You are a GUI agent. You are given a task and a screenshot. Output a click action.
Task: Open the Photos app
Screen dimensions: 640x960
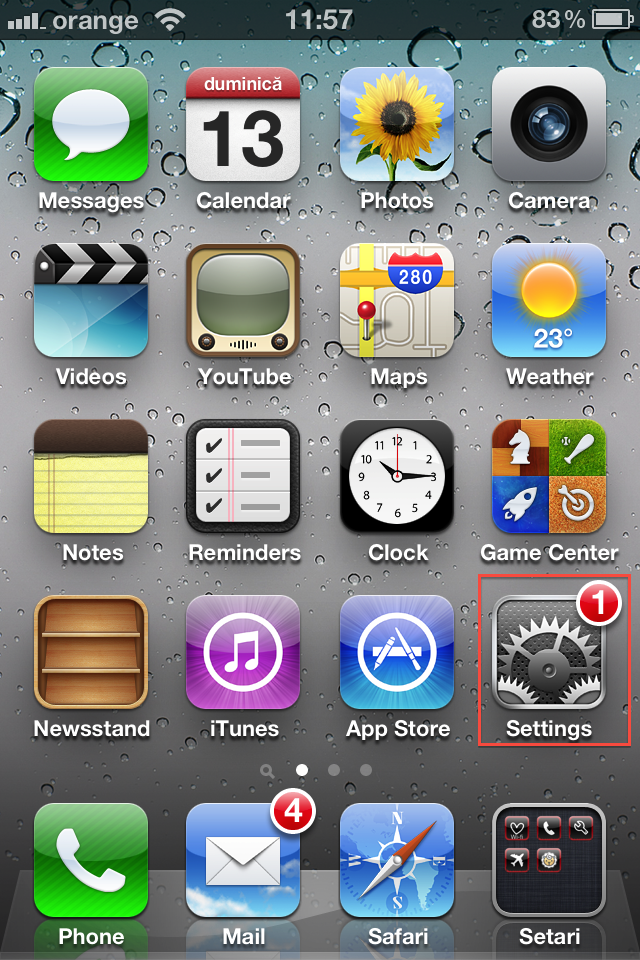[x=397, y=125]
